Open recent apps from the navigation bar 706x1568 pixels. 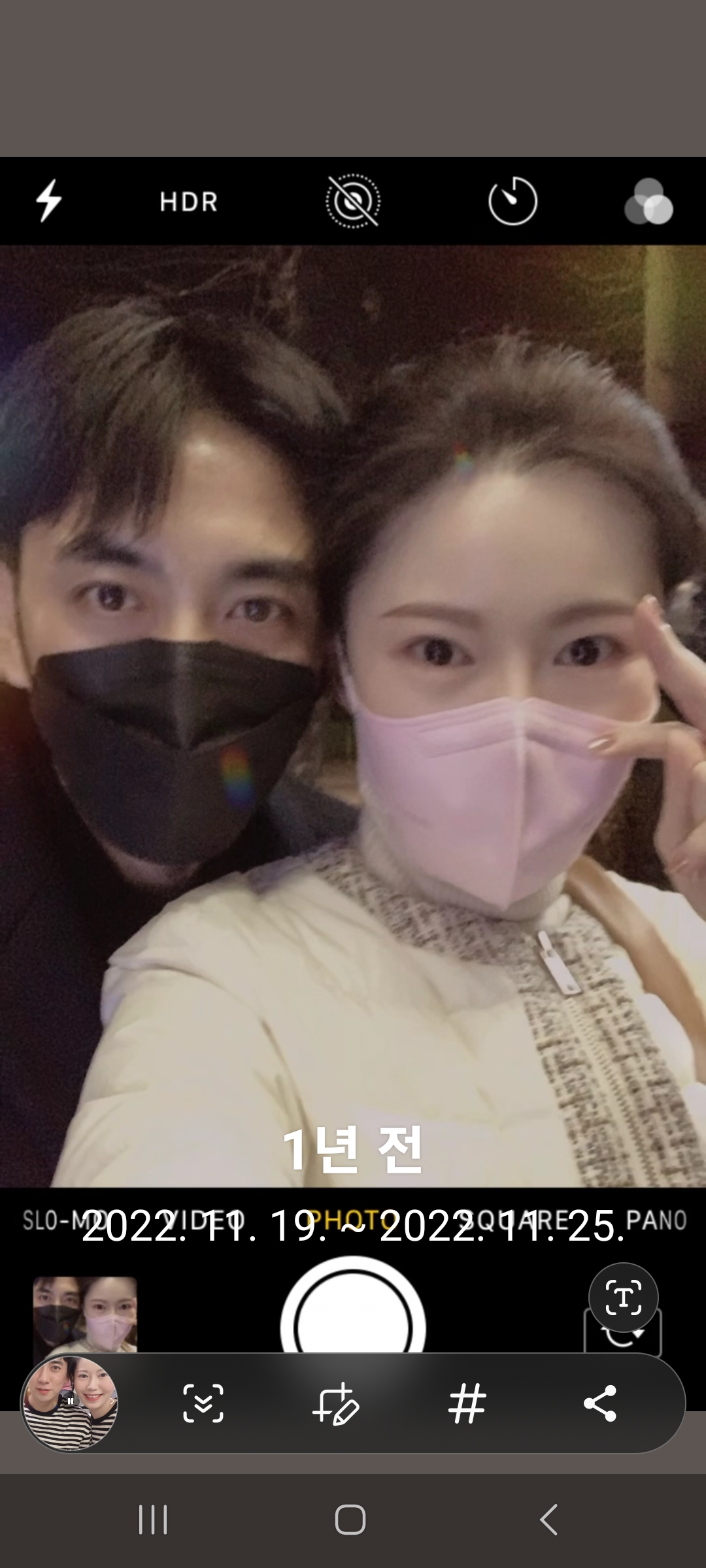click(153, 1519)
